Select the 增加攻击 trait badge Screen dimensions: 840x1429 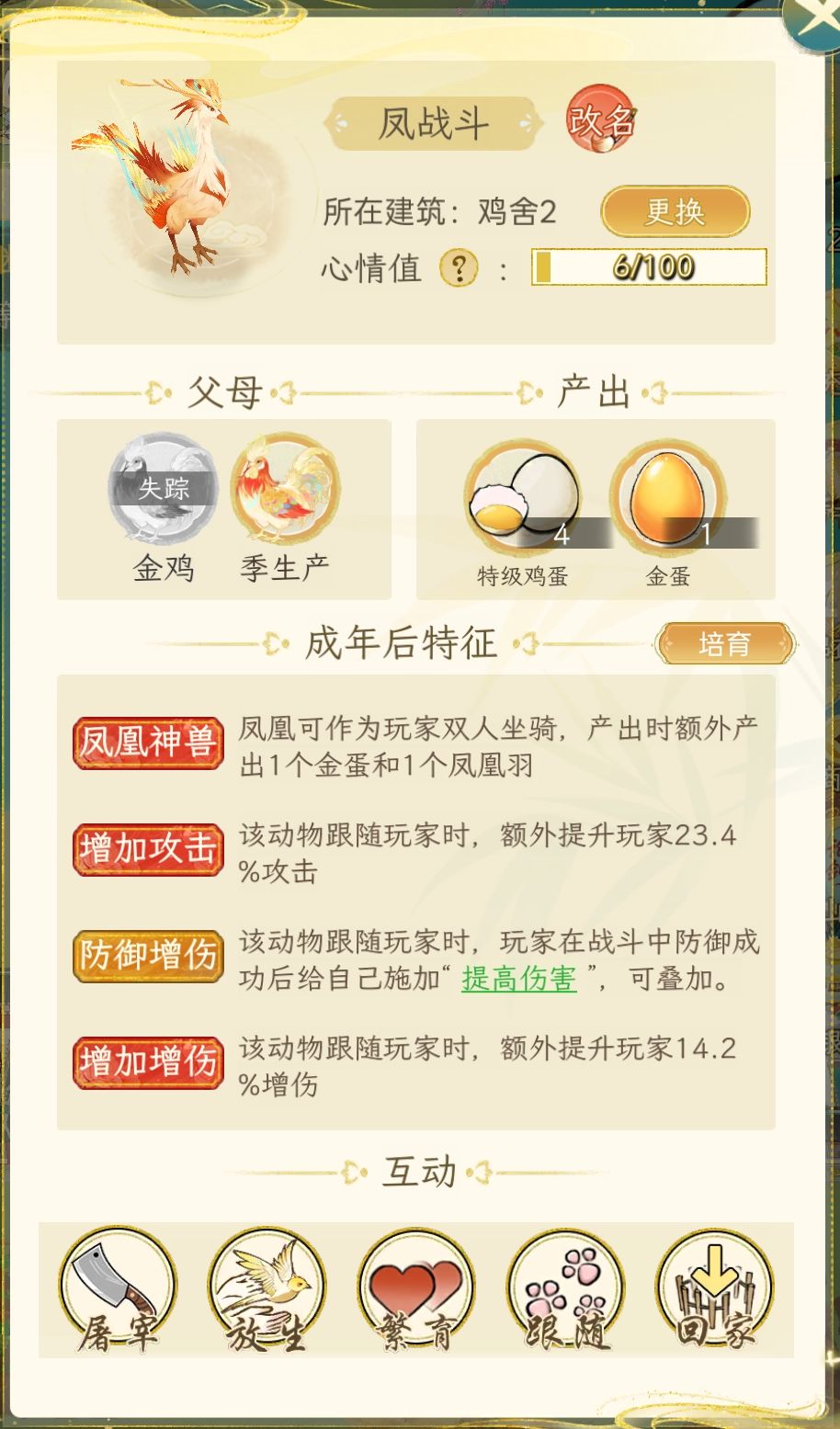[147, 850]
